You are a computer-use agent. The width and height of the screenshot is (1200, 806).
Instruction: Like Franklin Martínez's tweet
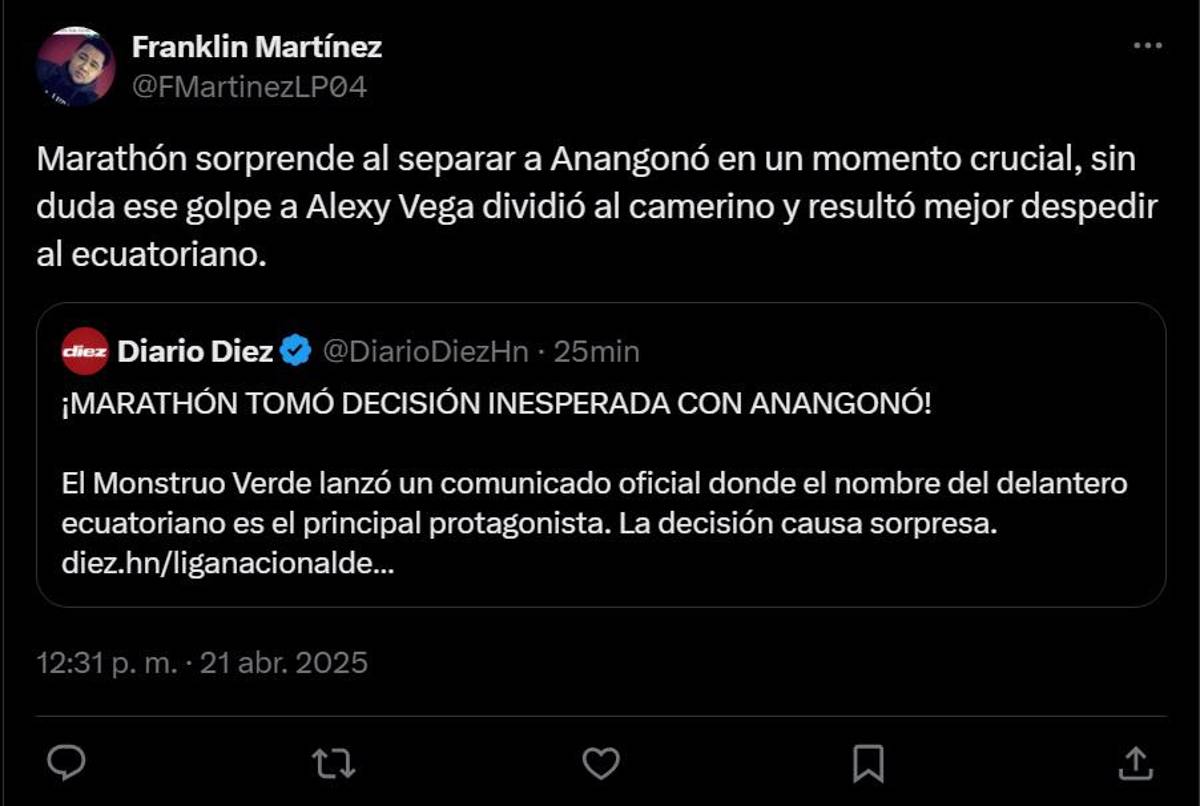tap(601, 764)
